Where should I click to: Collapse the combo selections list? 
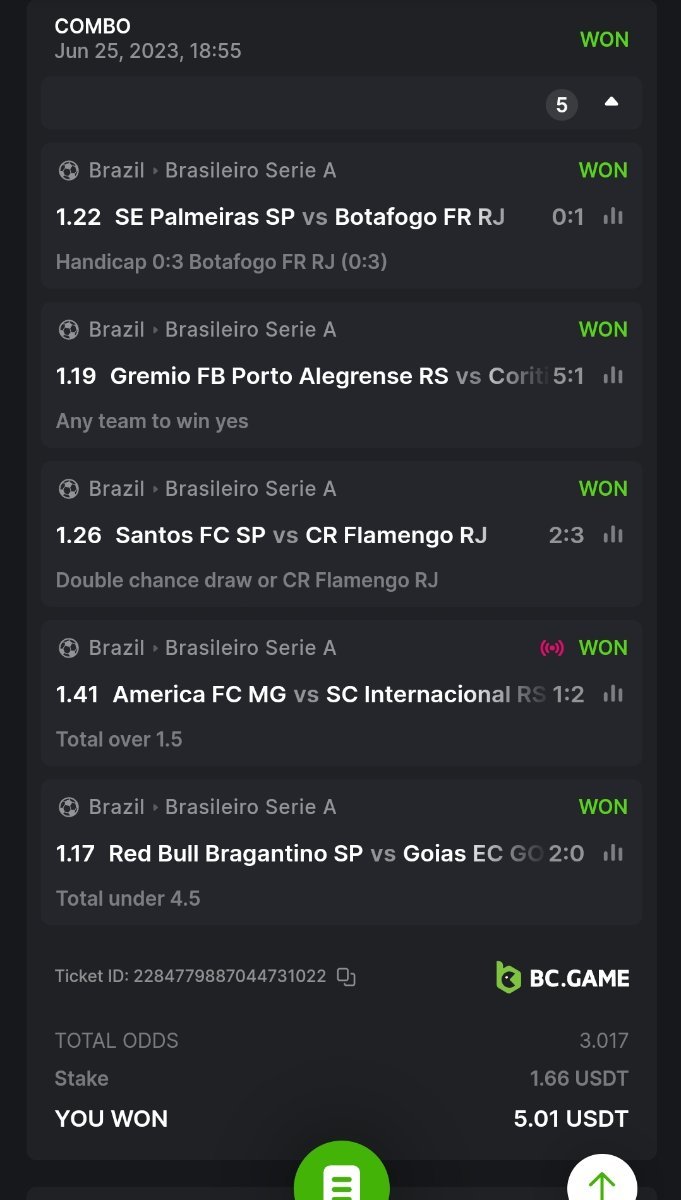(x=611, y=103)
